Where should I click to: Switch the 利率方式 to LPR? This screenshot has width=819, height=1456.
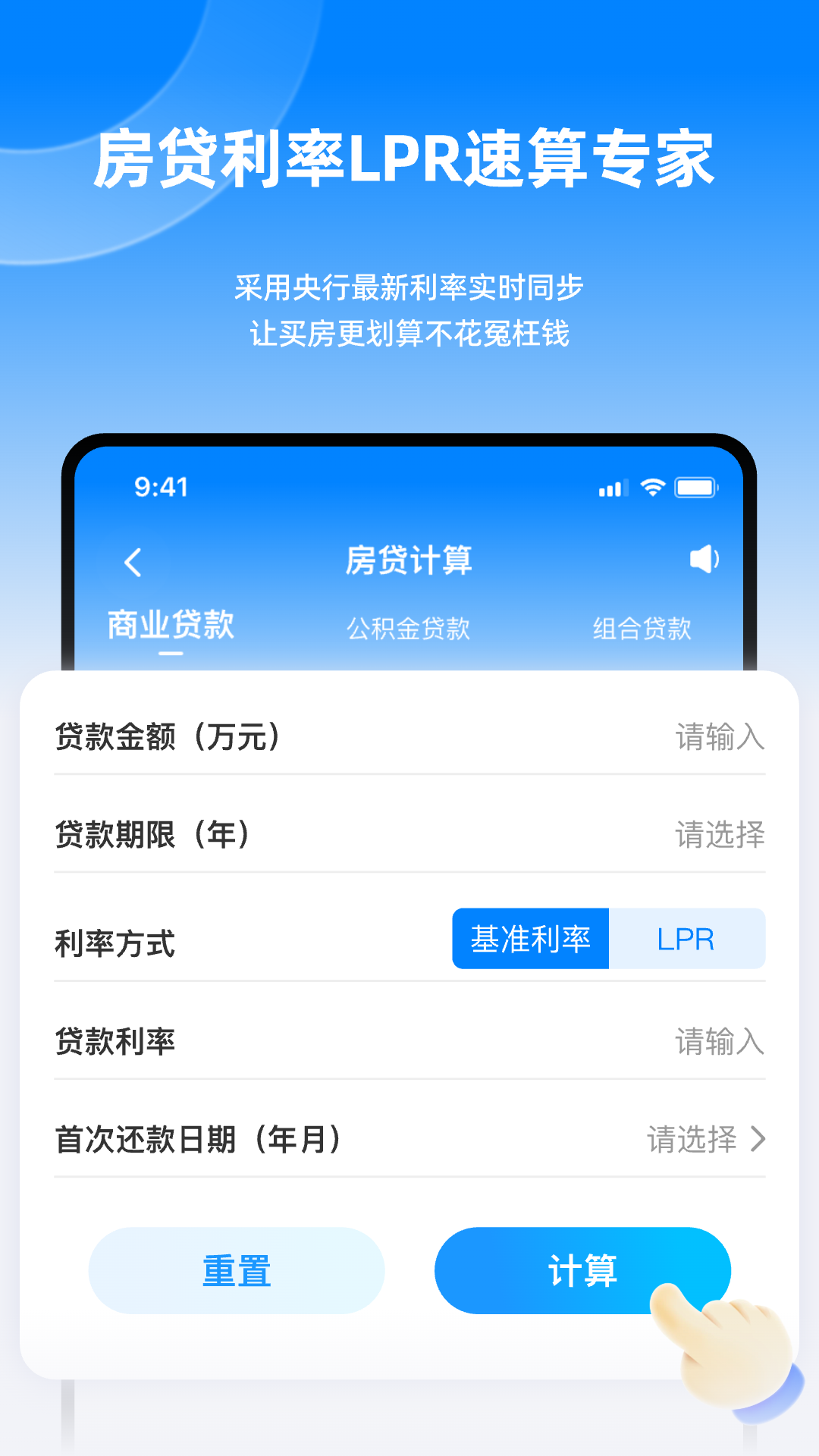(686, 939)
